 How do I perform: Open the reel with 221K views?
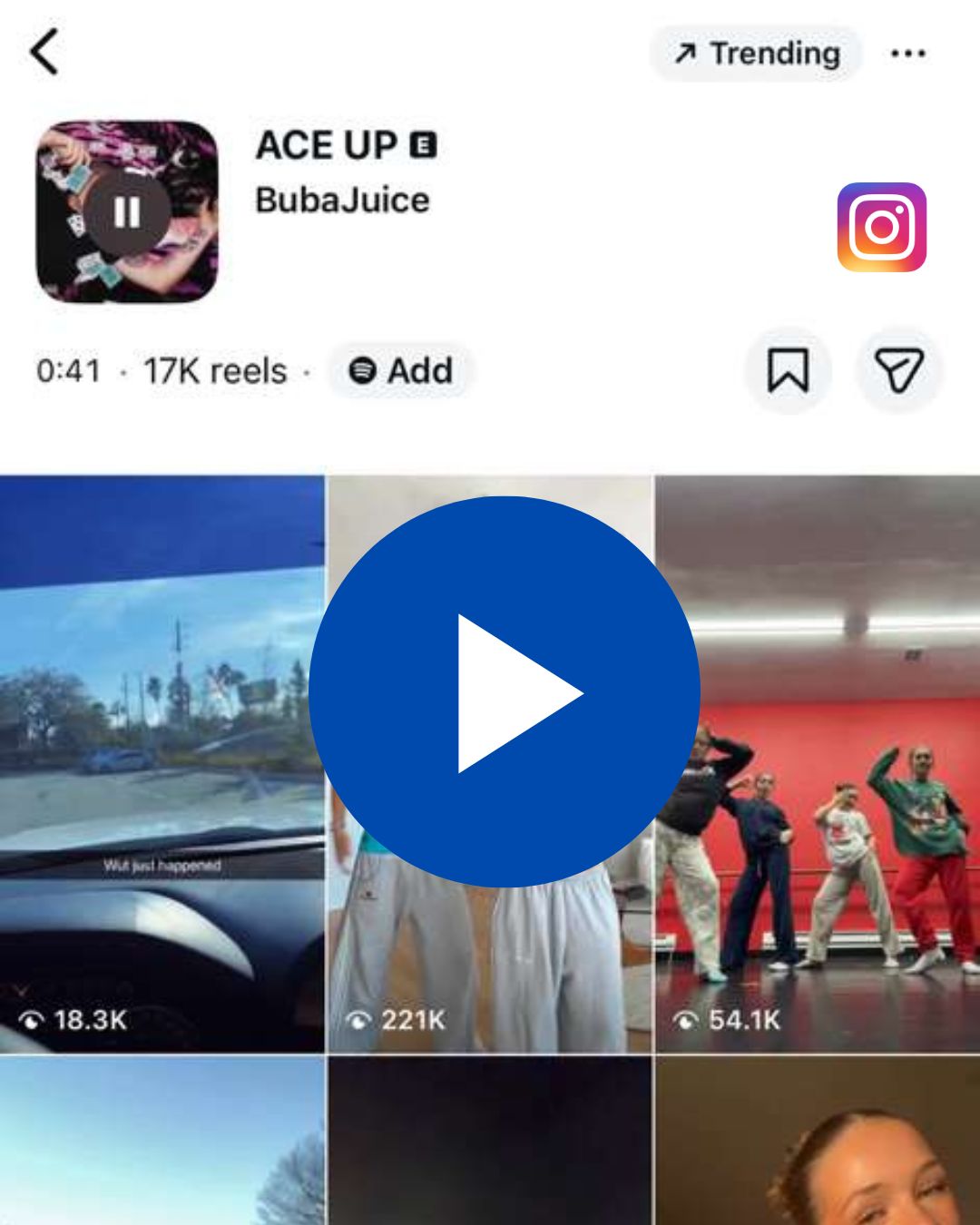click(490, 962)
